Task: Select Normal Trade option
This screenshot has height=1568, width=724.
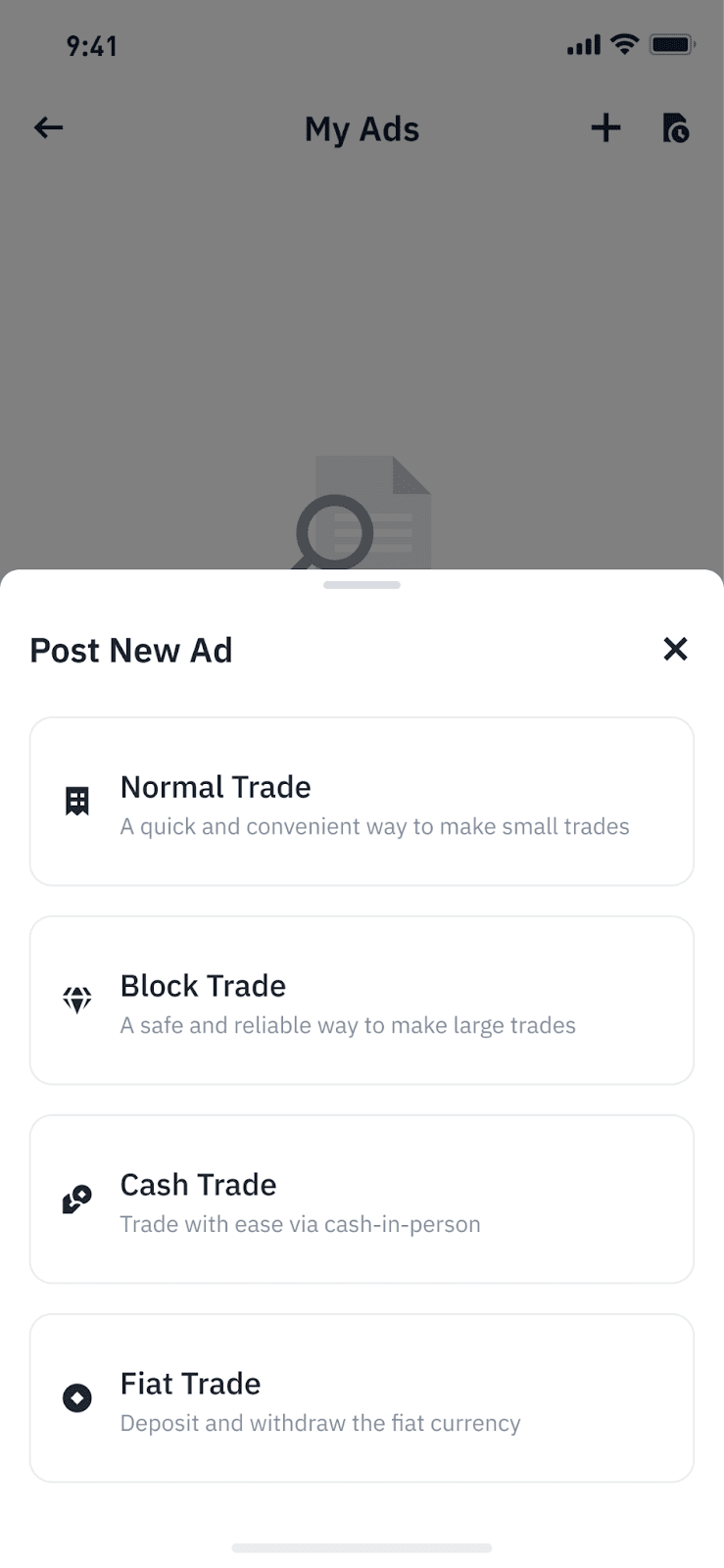Action: [362, 802]
